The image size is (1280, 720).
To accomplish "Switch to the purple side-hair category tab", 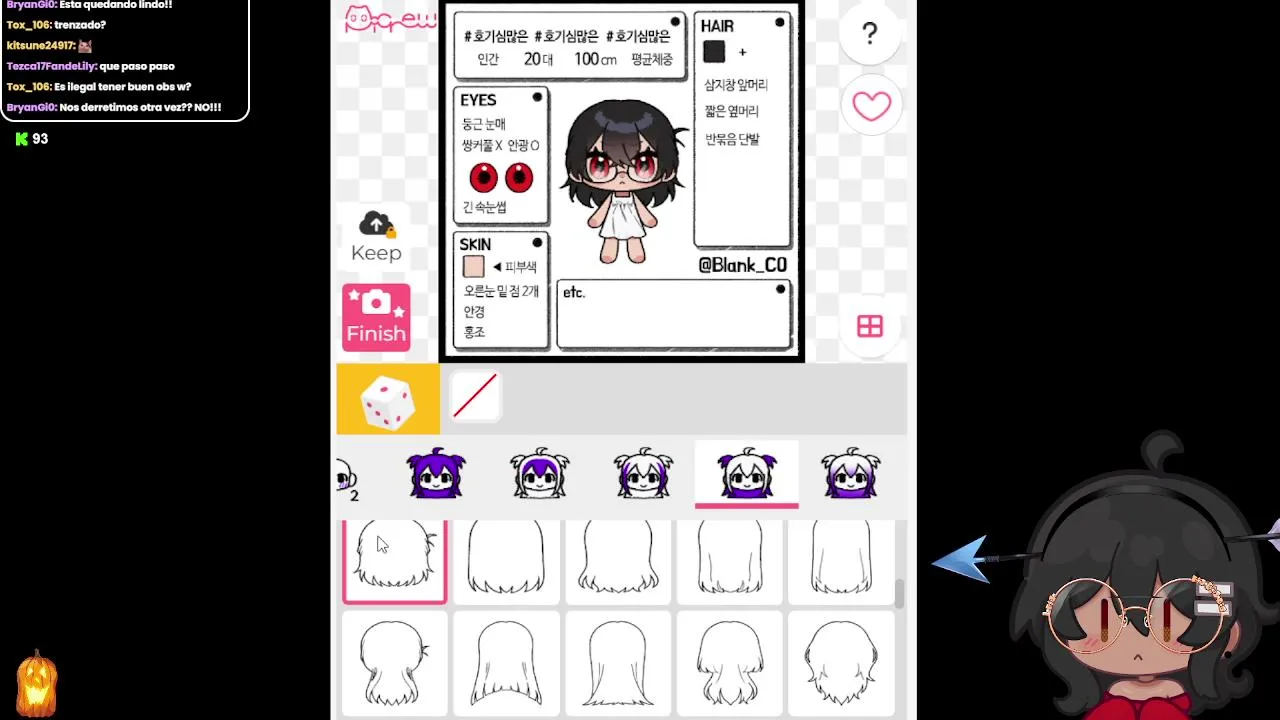I will [644, 474].
